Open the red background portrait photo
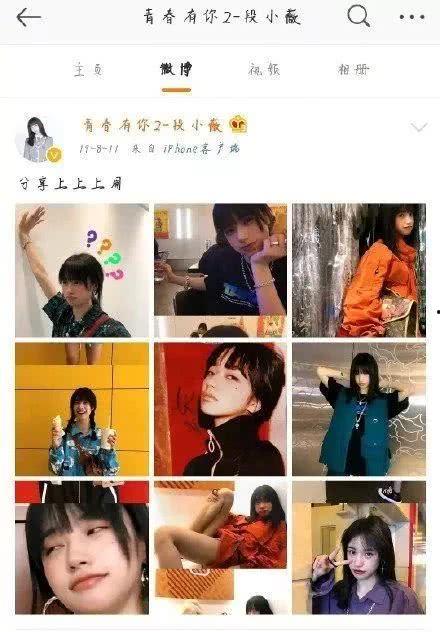 (x=220, y=409)
